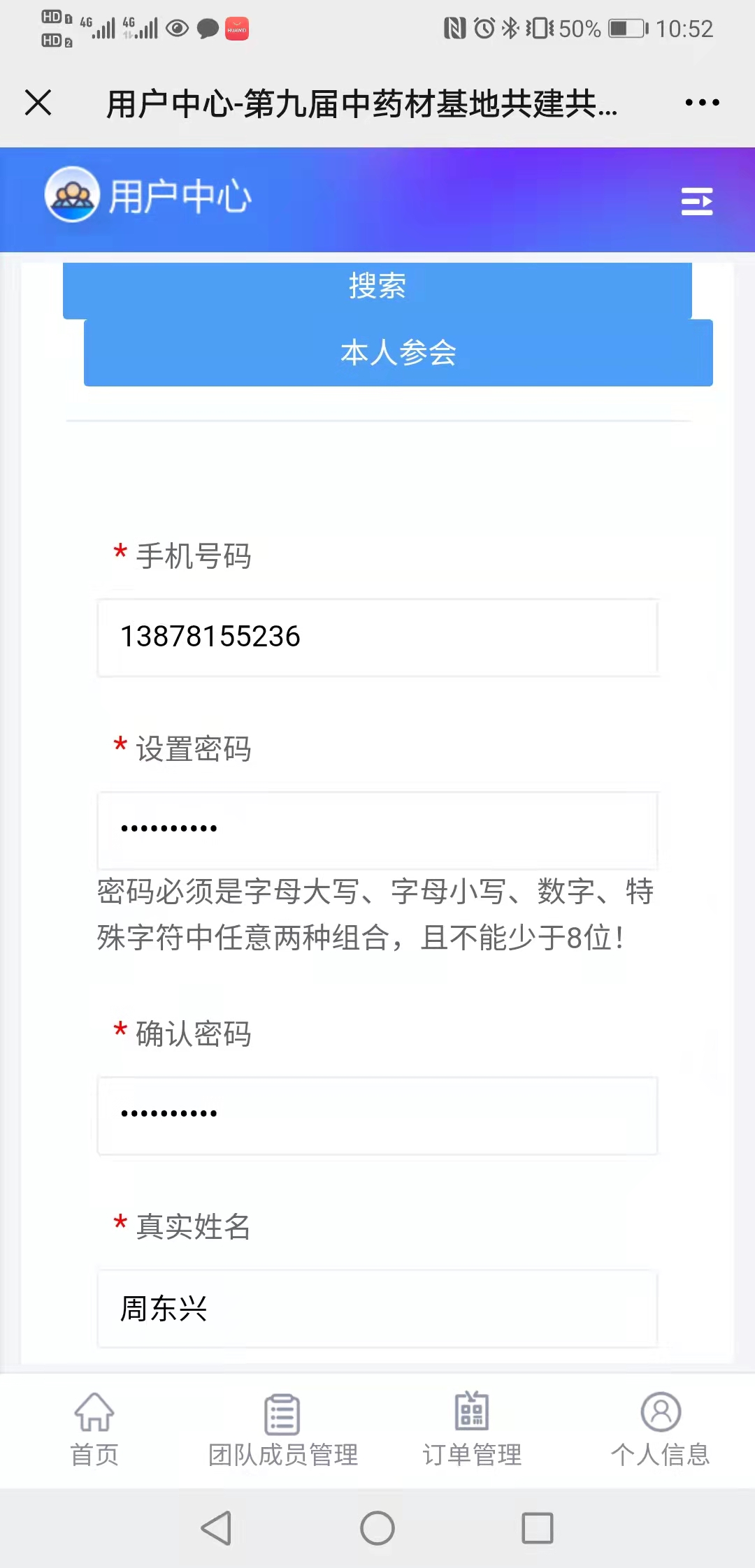Edit the 真实姓名 field
The image size is (755, 1568).
point(377,1308)
